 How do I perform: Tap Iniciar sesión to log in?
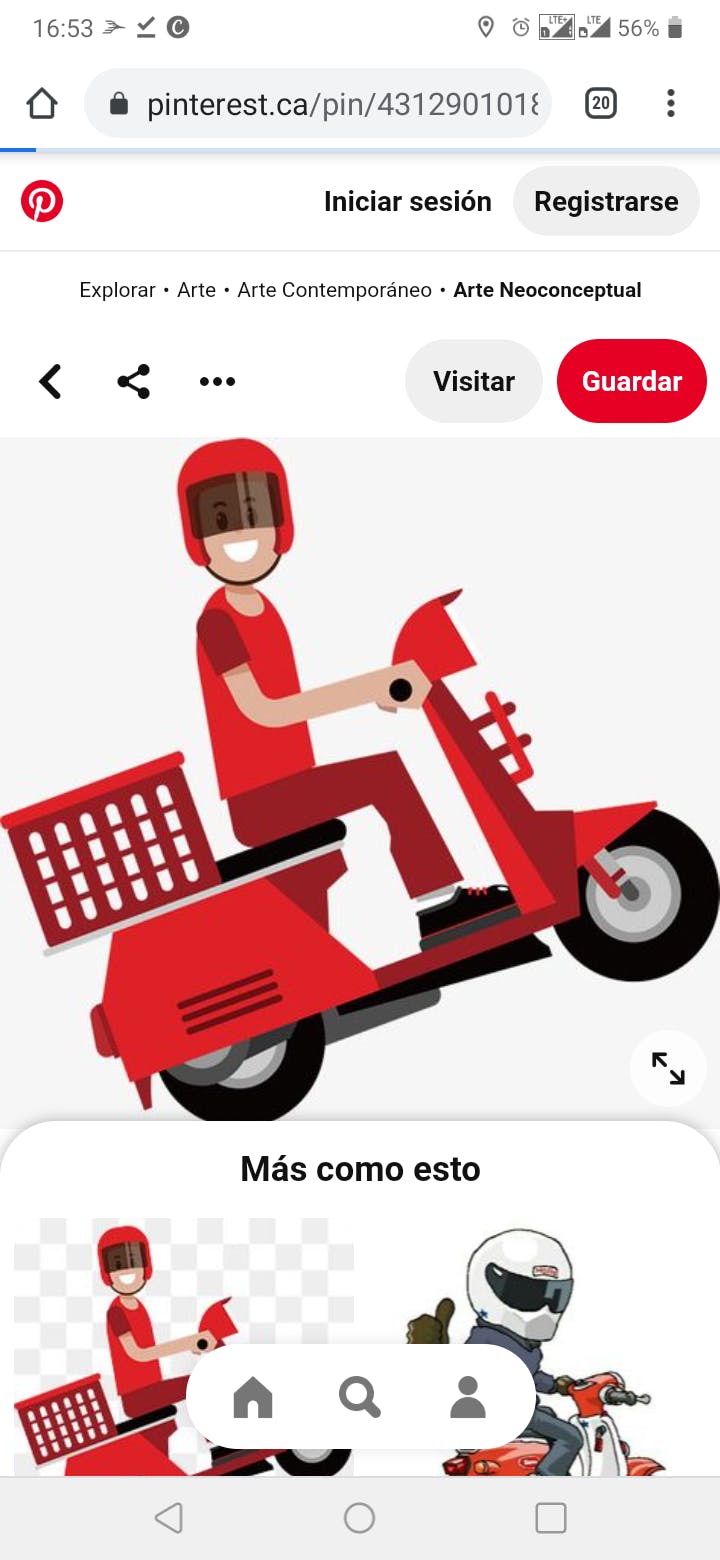point(408,202)
